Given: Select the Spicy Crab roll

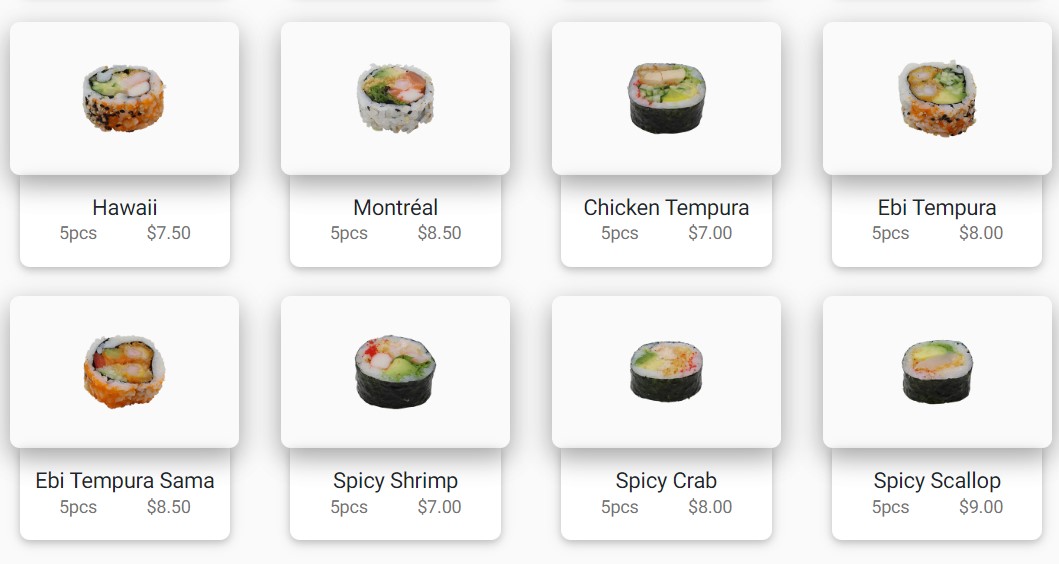Looking at the screenshot, I should pos(666,372).
